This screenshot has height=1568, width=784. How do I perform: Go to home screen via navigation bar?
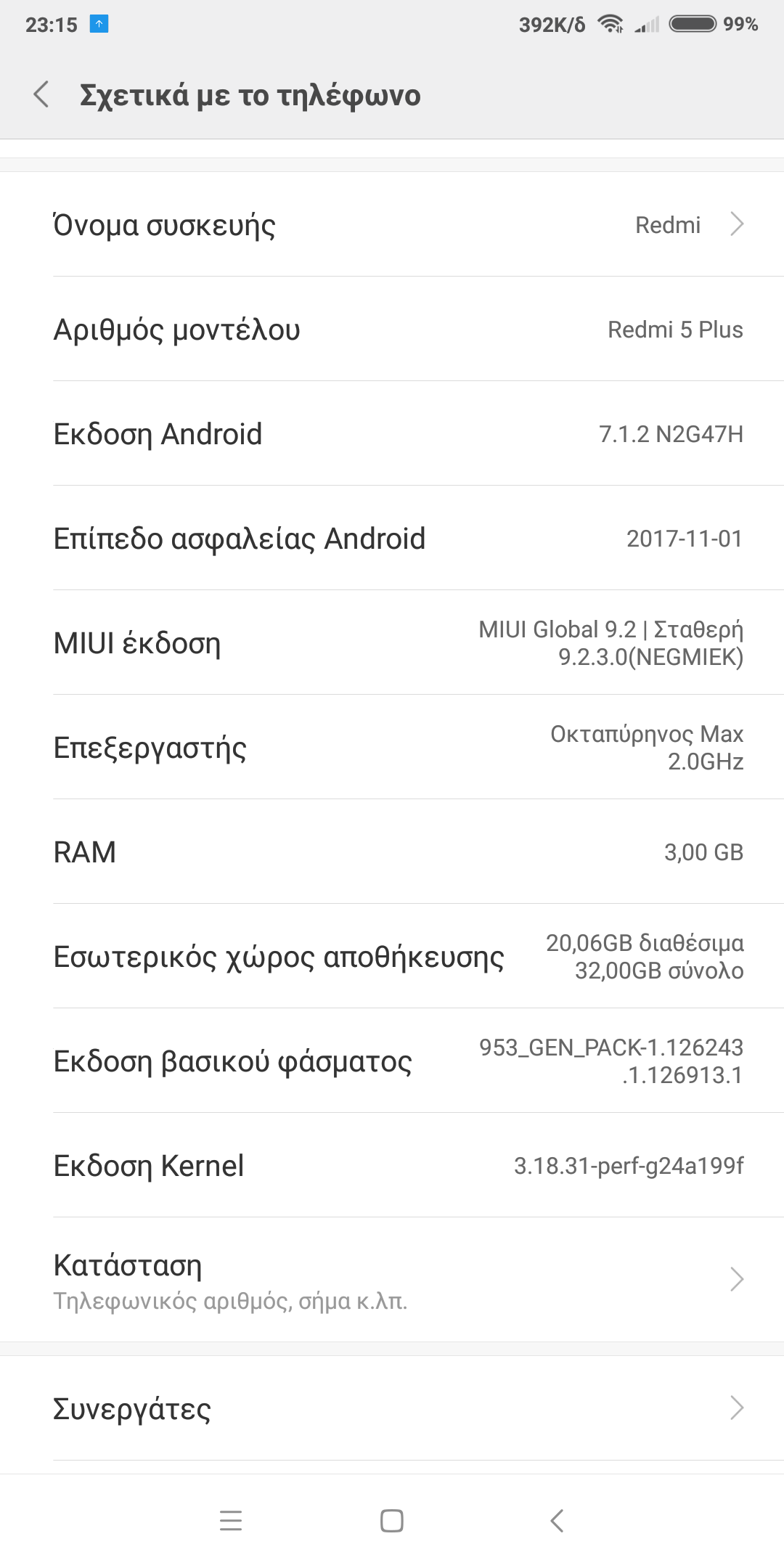pyautogui.click(x=392, y=1520)
